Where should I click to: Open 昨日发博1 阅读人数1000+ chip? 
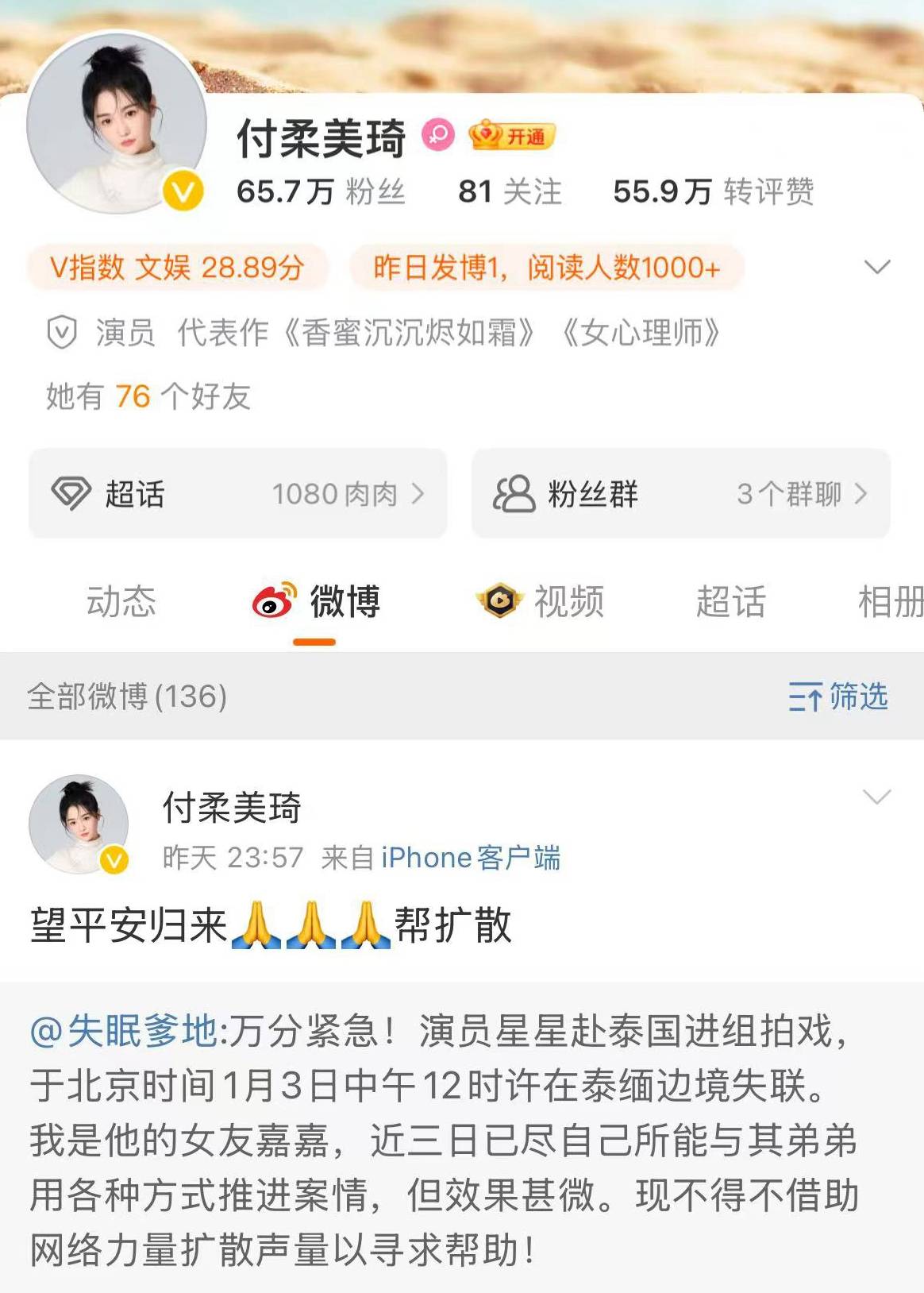coord(546,268)
